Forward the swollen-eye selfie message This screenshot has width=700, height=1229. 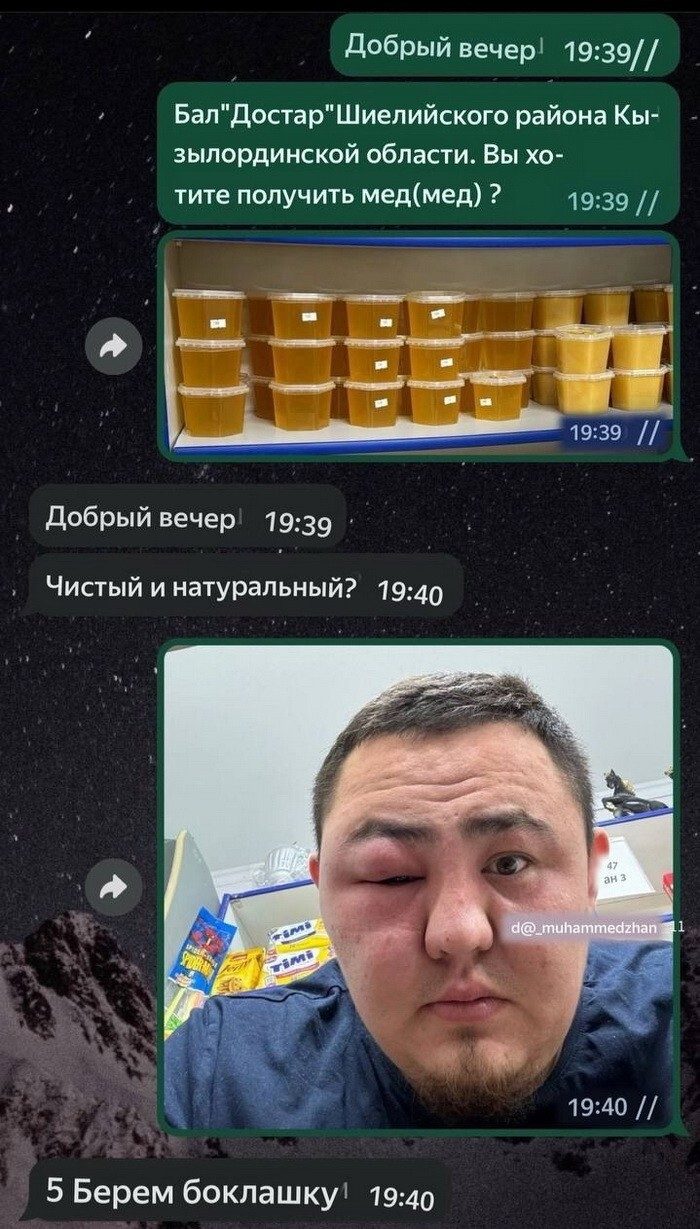click(113, 887)
